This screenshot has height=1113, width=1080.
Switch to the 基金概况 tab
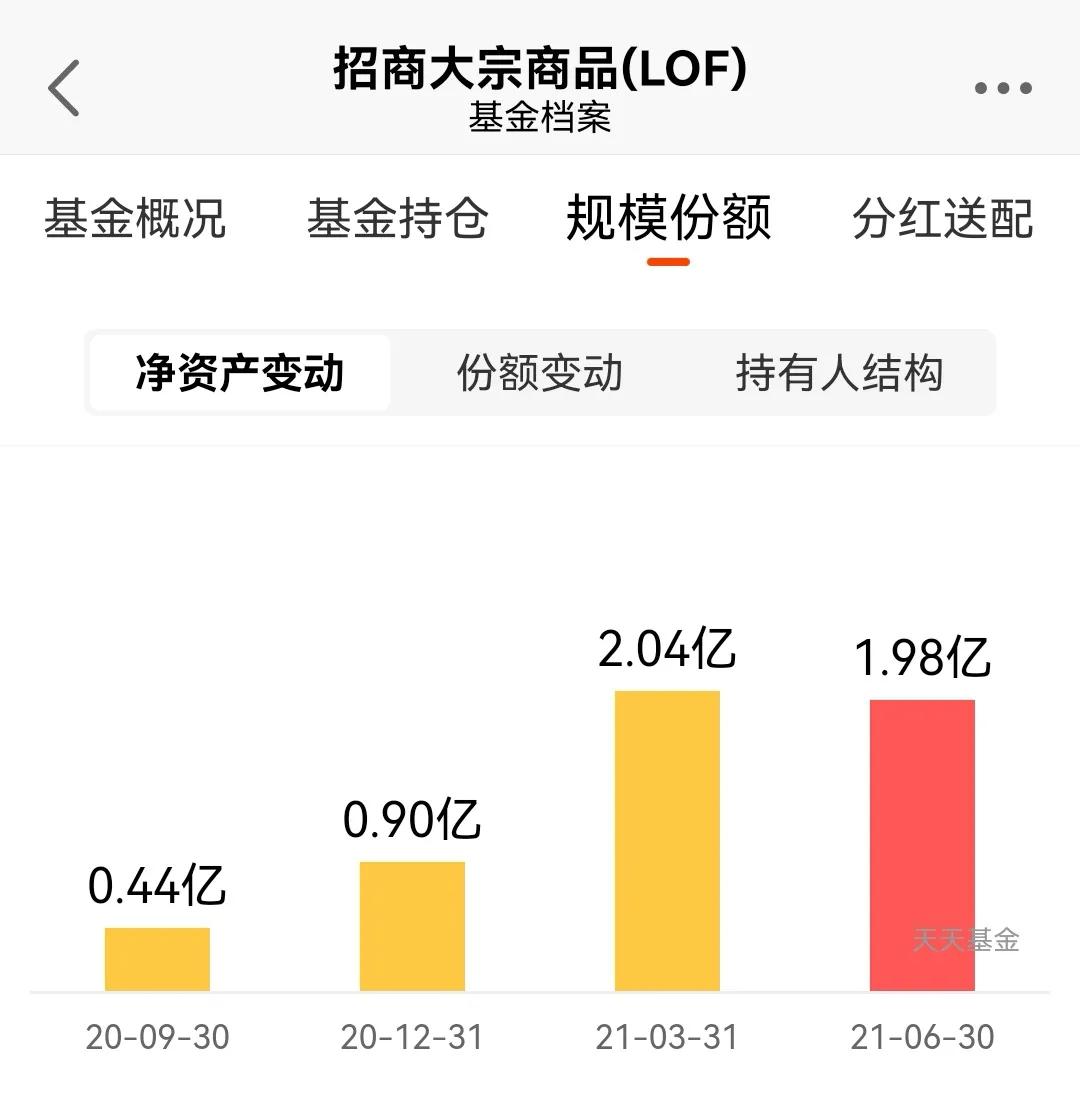[137, 221]
